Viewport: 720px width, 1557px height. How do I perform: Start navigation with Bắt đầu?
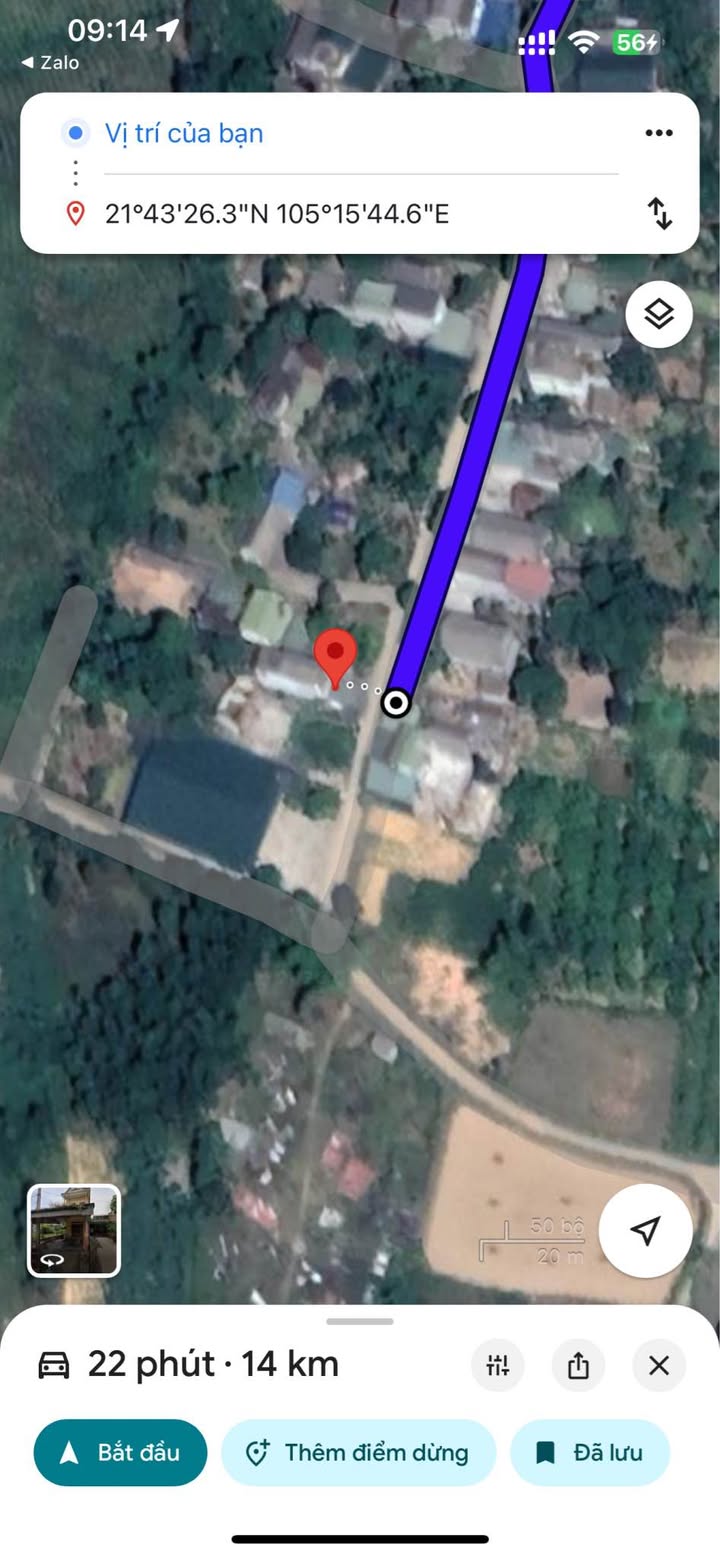point(120,1452)
